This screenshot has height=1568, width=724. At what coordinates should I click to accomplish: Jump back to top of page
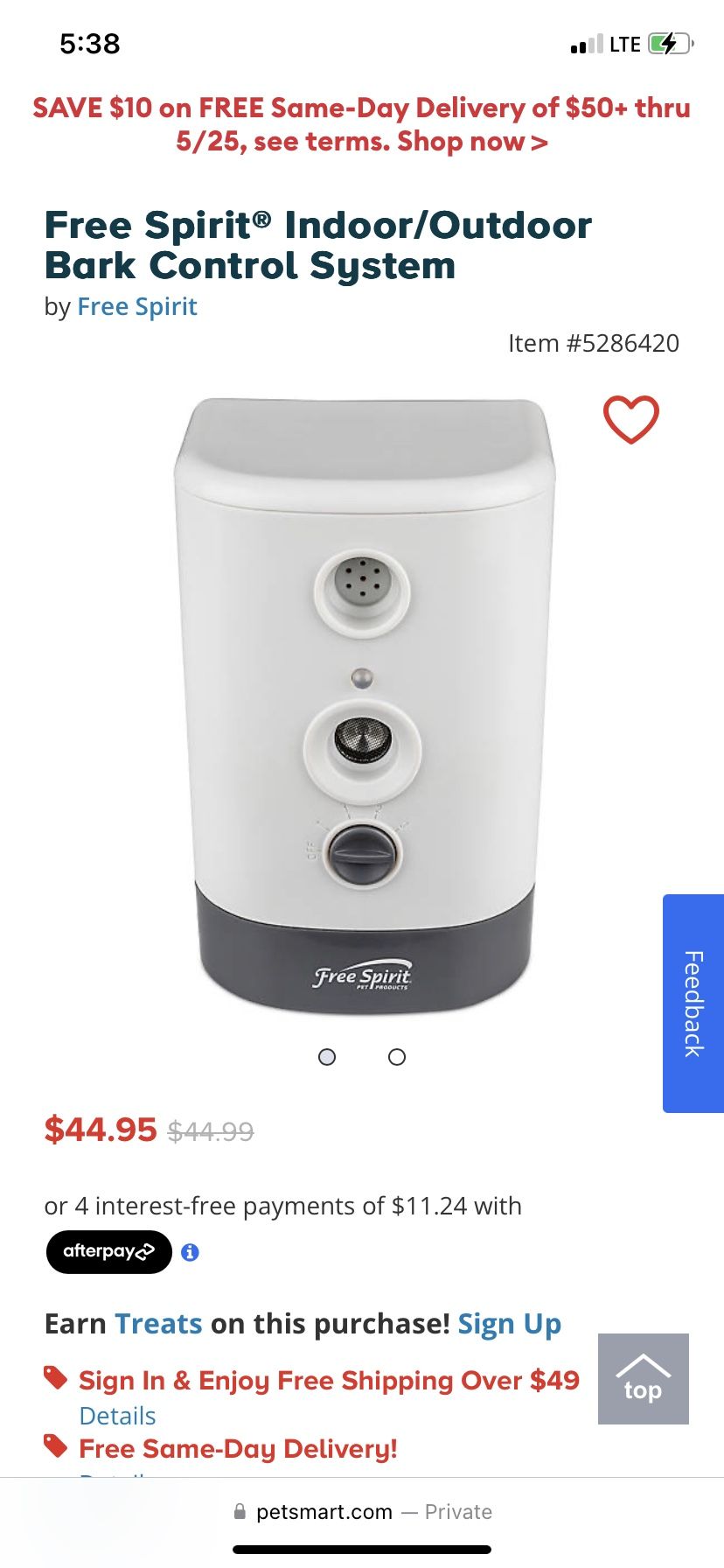tap(644, 1379)
